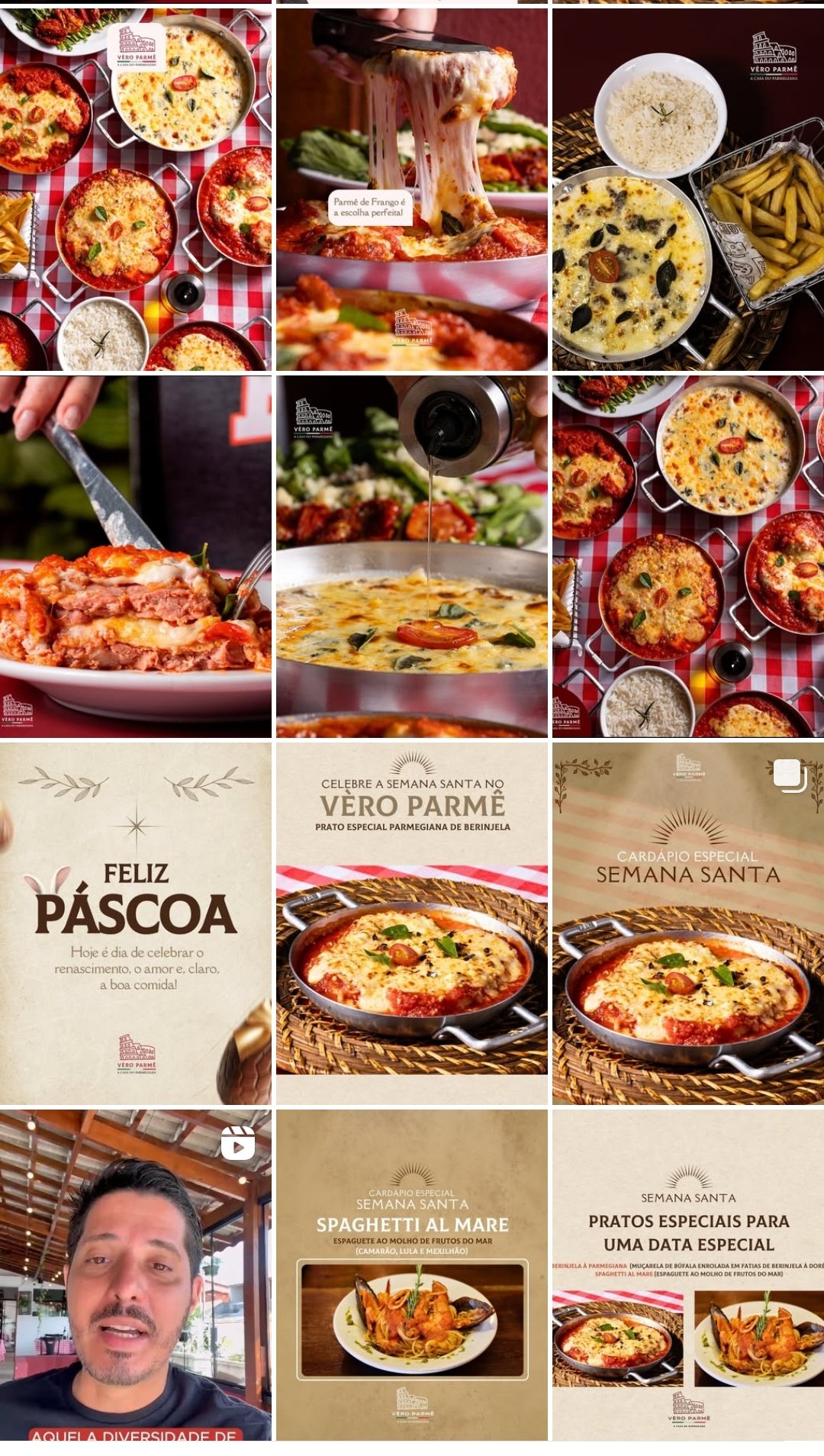Screen dimensions: 824x1456
Task: Open the lasagna slice being cut post
Action: point(135,557)
